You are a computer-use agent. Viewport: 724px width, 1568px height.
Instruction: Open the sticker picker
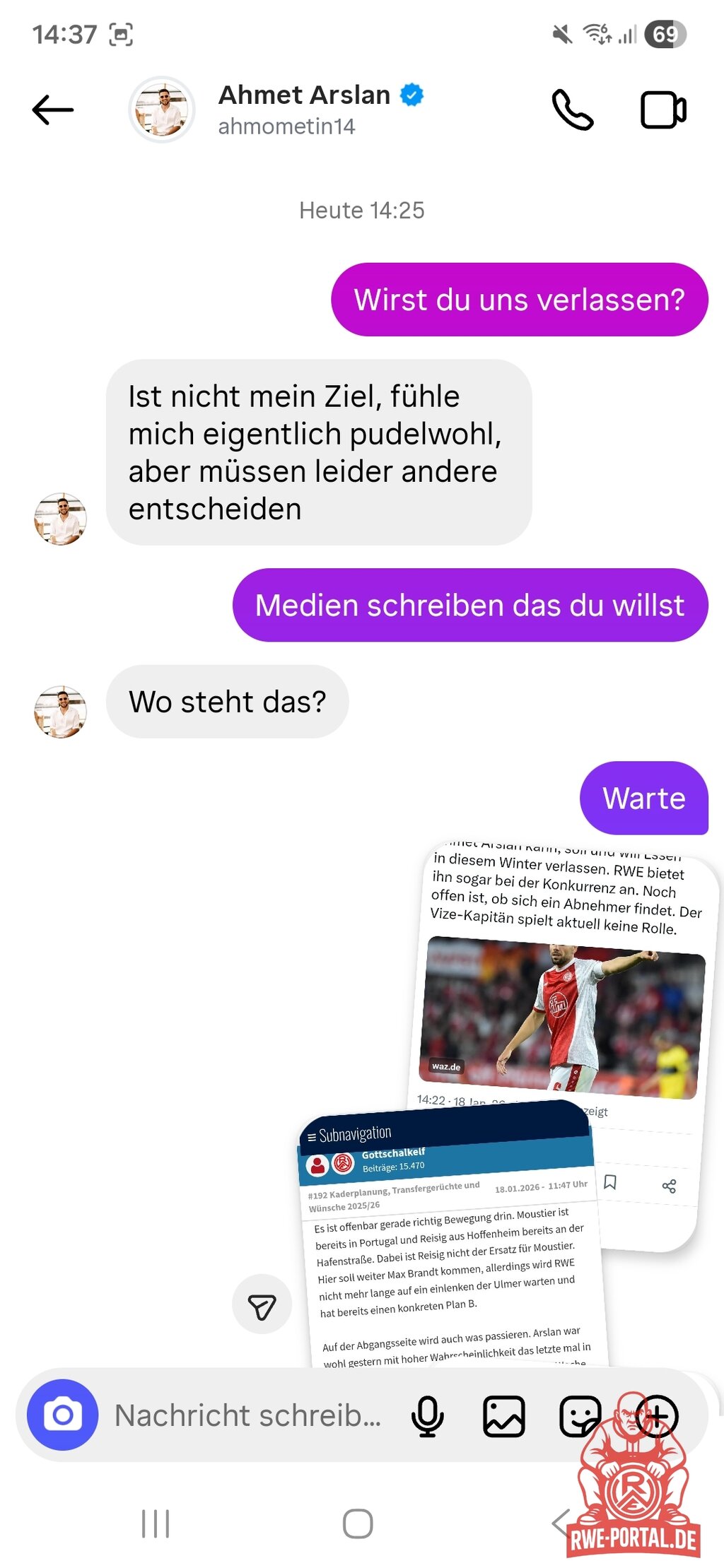click(x=579, y=1416)
